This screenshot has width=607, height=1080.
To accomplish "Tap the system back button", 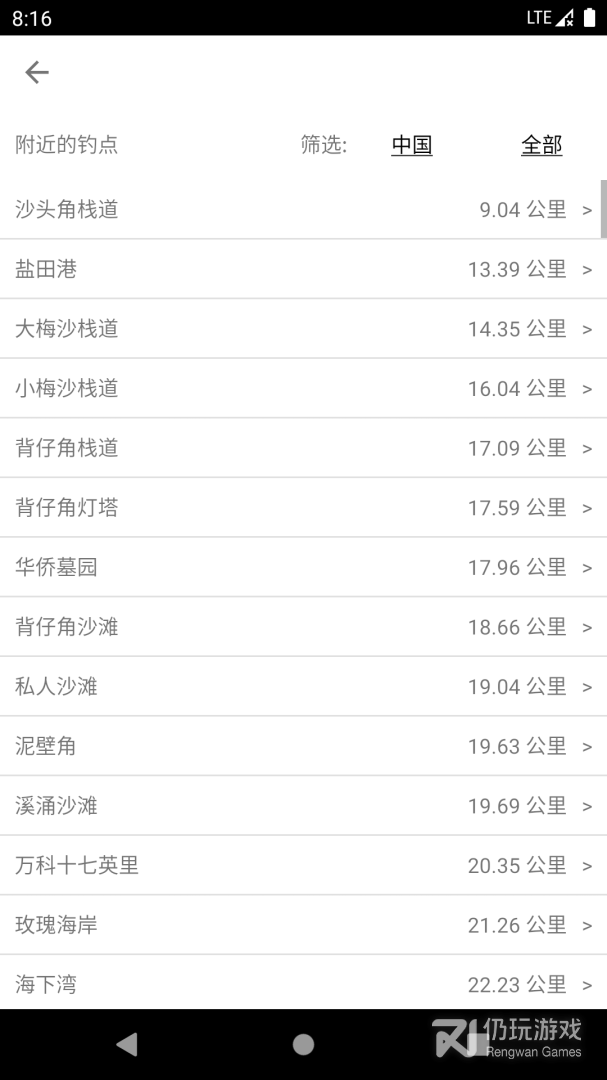I will coord(127,1045).
